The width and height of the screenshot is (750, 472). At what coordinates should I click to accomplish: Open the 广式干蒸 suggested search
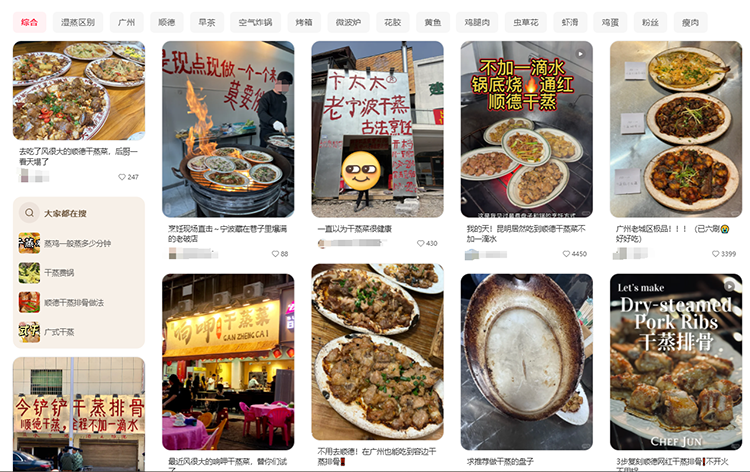[60, 331]
